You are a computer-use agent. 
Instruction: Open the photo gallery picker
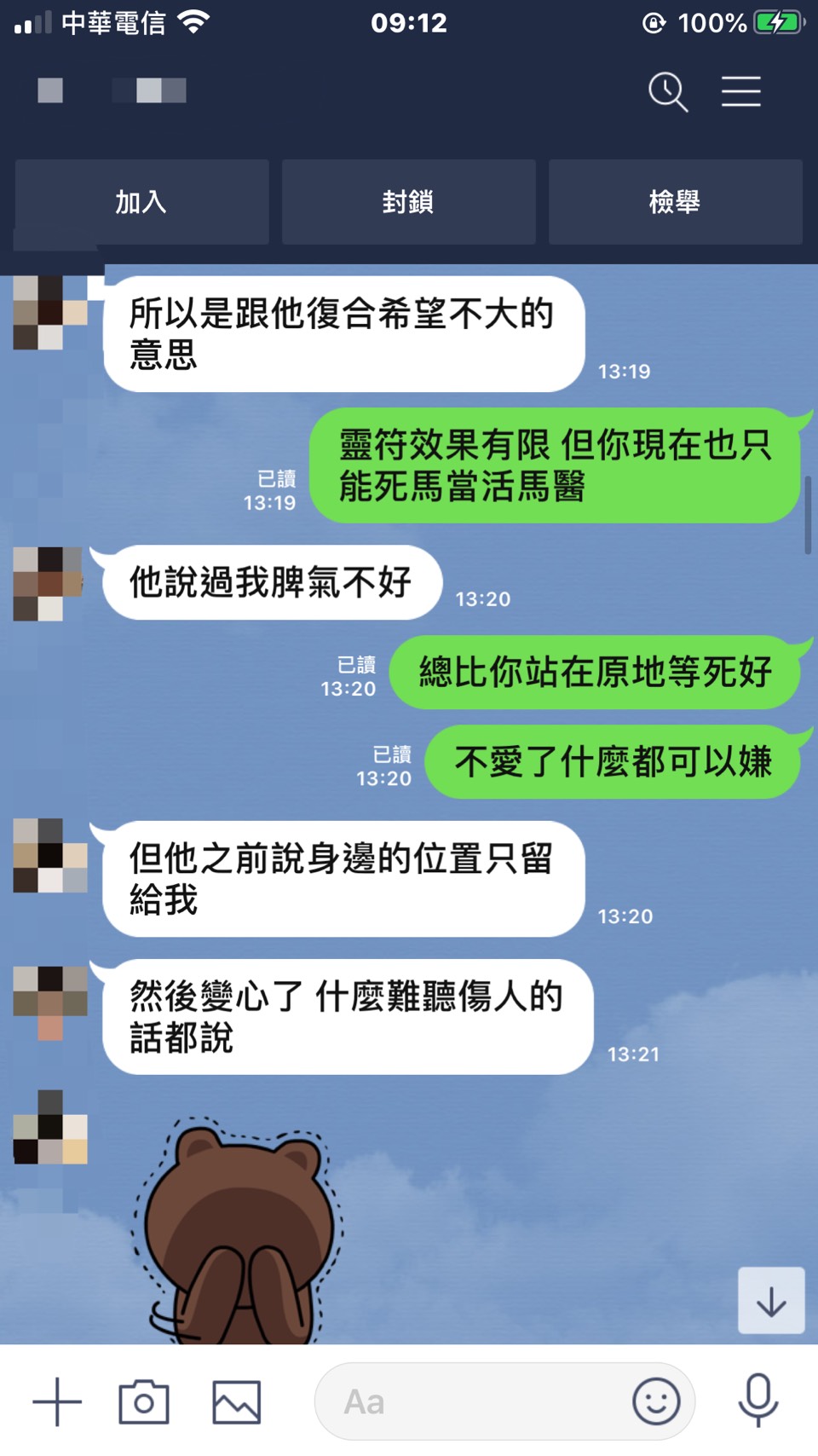point(236,1401)
